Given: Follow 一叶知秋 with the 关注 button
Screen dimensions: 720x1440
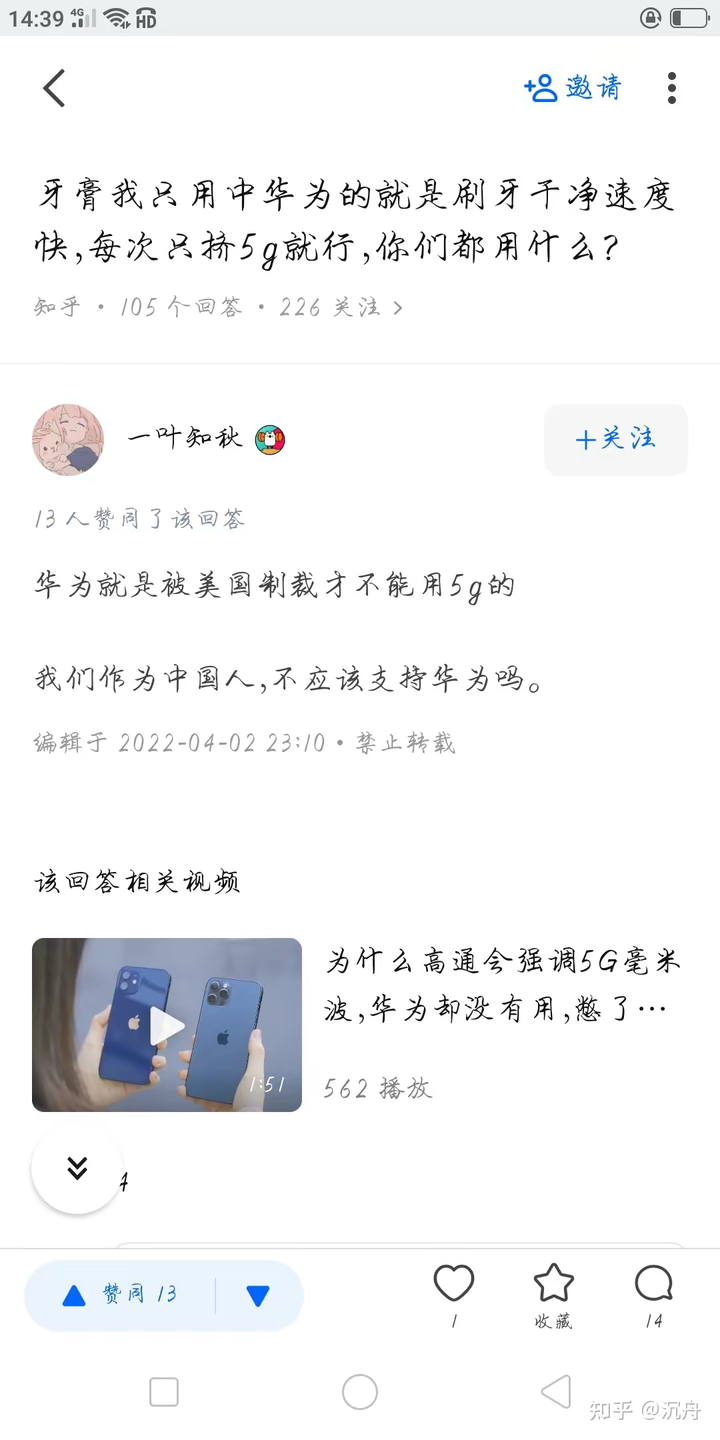Looking at the screenshot, I should coord(615,439).
